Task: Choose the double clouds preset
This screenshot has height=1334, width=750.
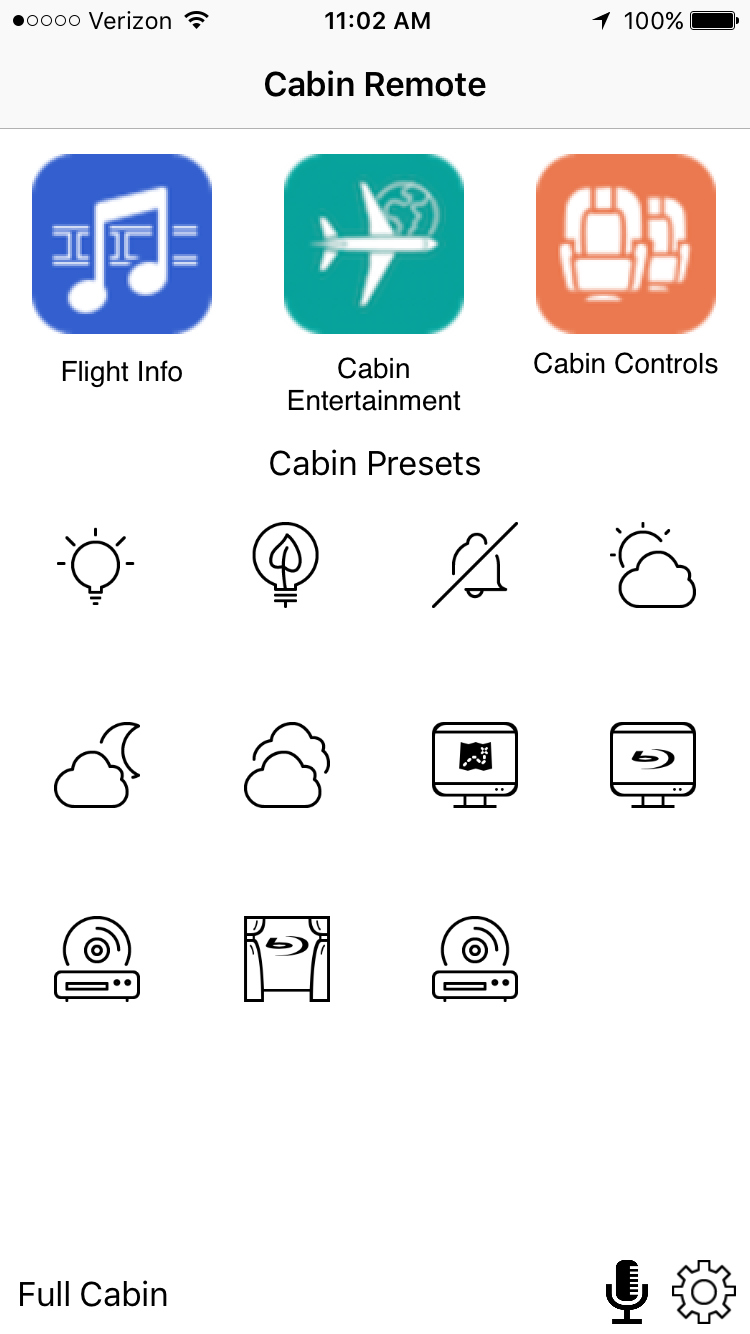Action: (286, 763)
